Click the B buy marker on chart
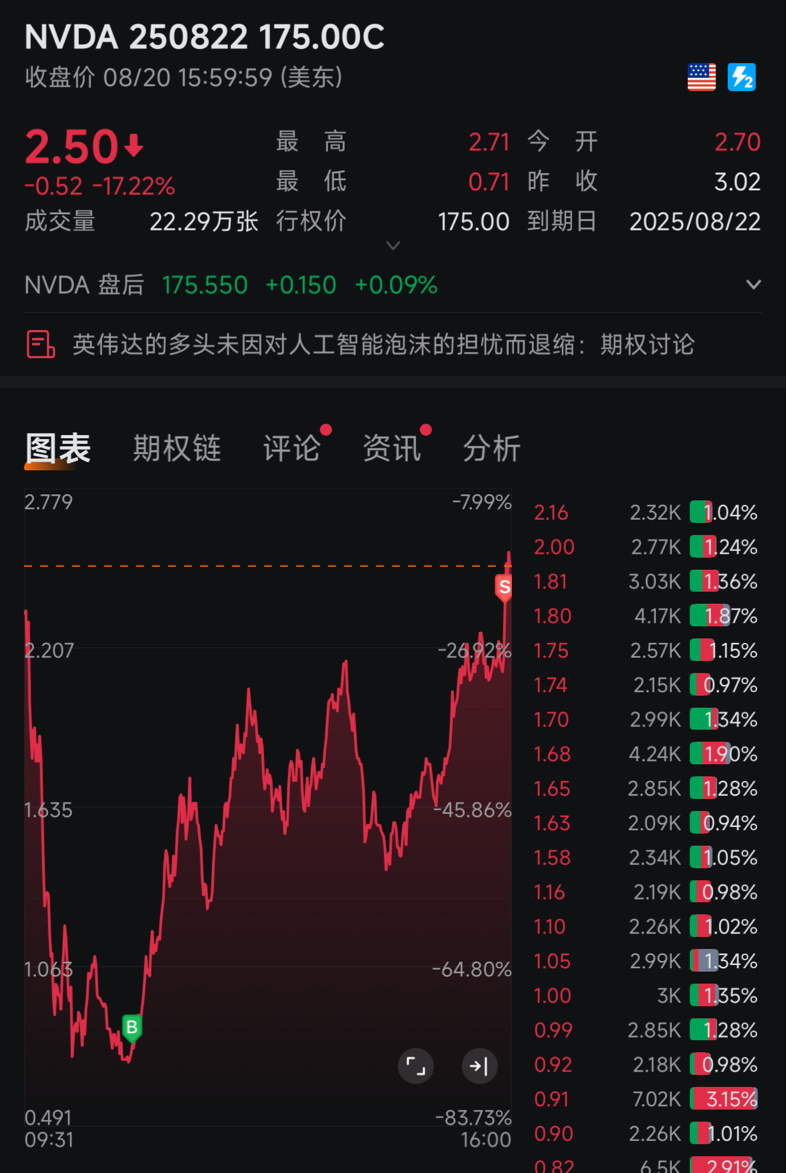 pos(131,1026)
